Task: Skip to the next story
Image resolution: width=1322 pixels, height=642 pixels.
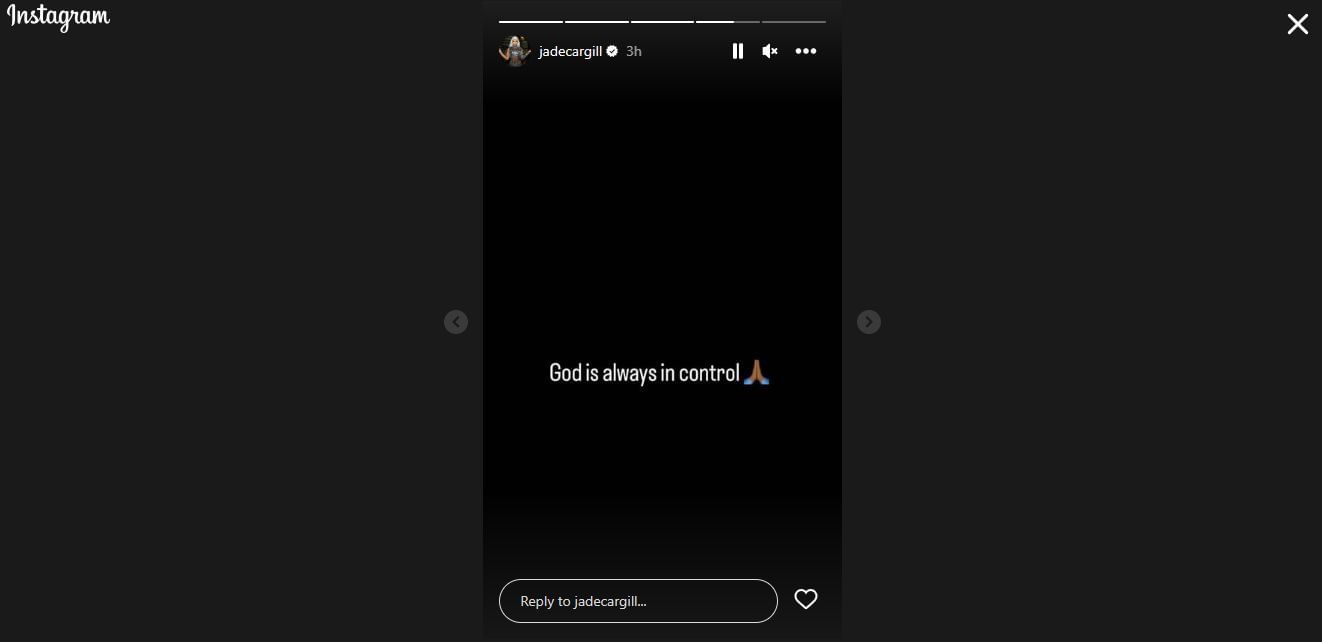Action: pos(869,322)
